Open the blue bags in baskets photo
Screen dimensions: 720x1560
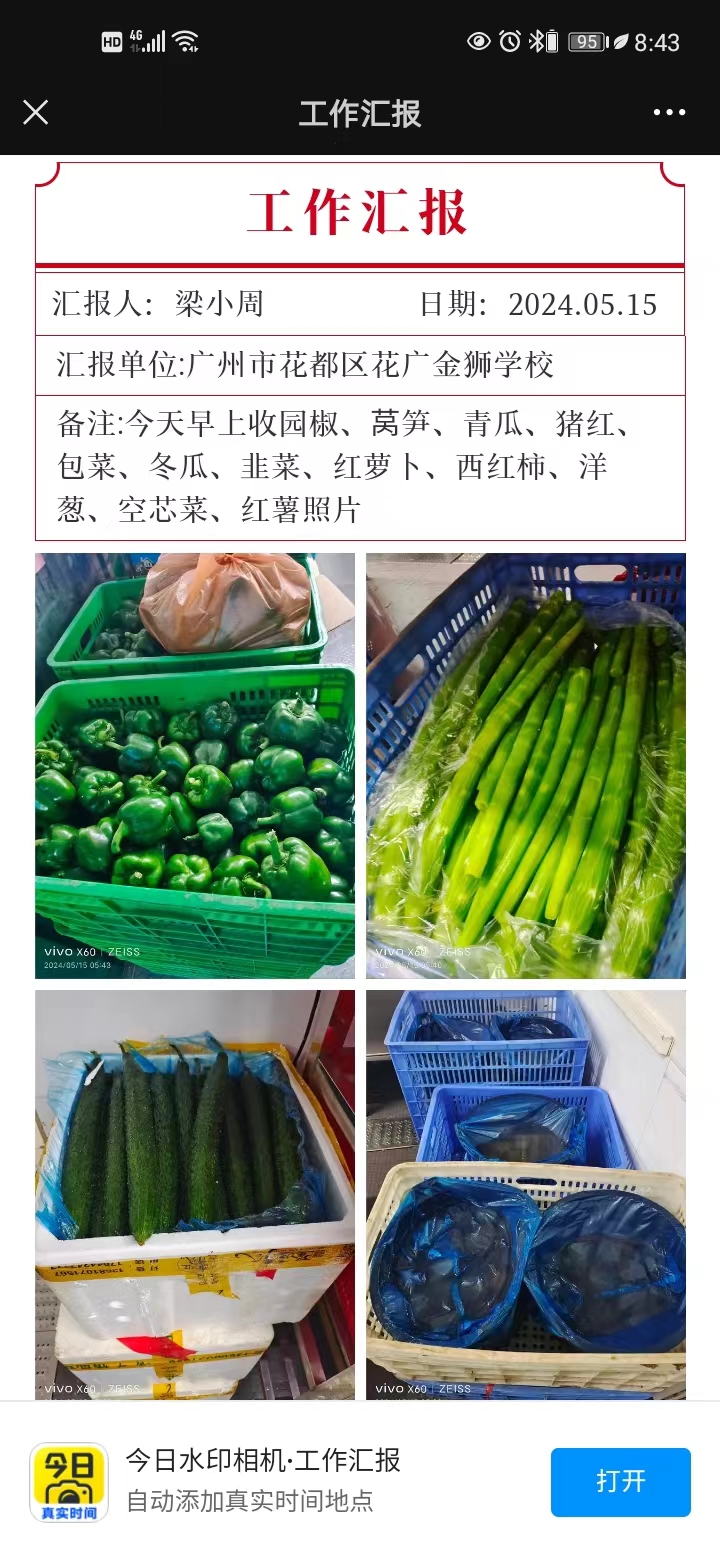click(525, 1194)
